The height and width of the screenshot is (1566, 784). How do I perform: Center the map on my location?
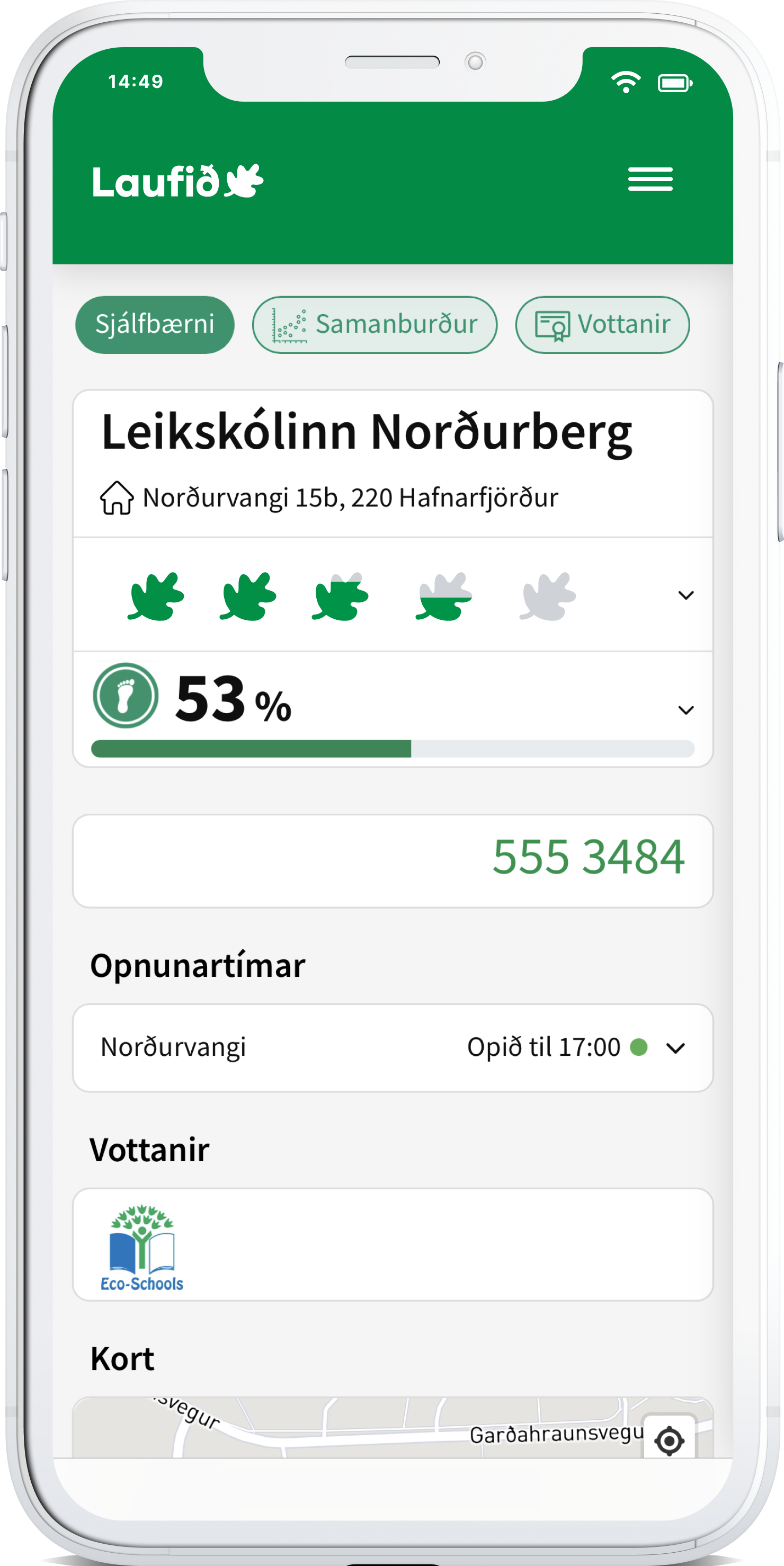669,1440
